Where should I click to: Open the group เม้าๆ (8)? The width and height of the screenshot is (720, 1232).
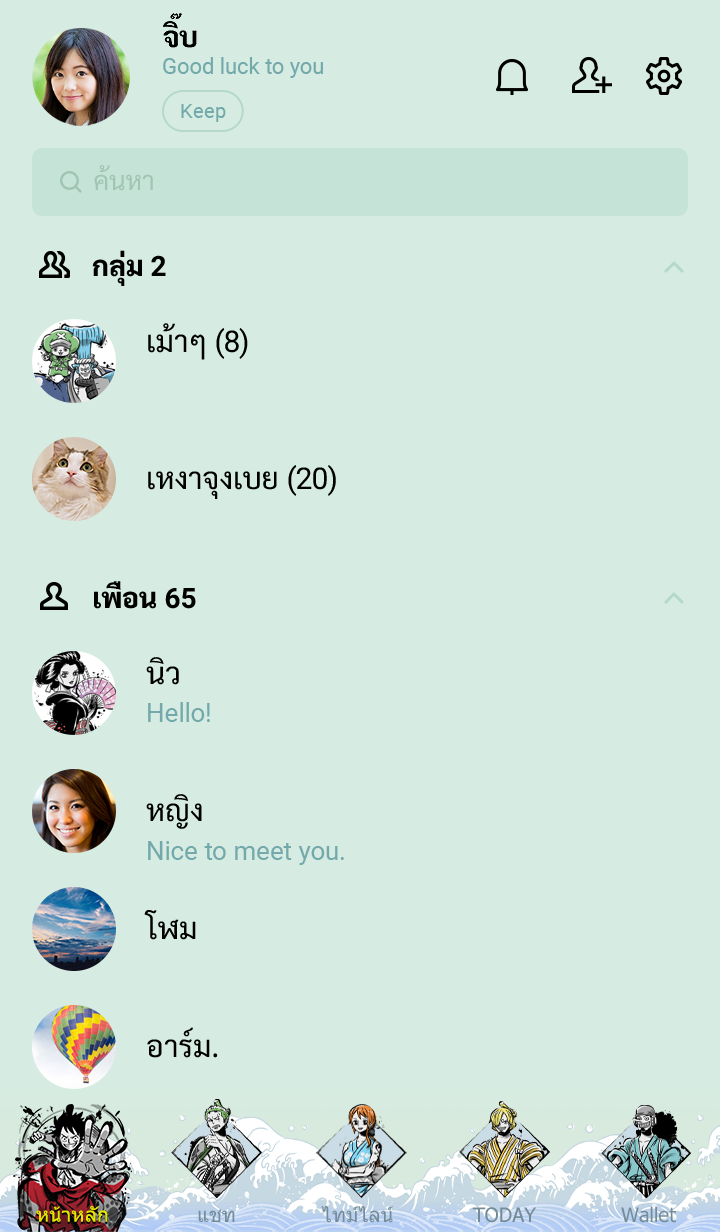click(x=198, y=343)
